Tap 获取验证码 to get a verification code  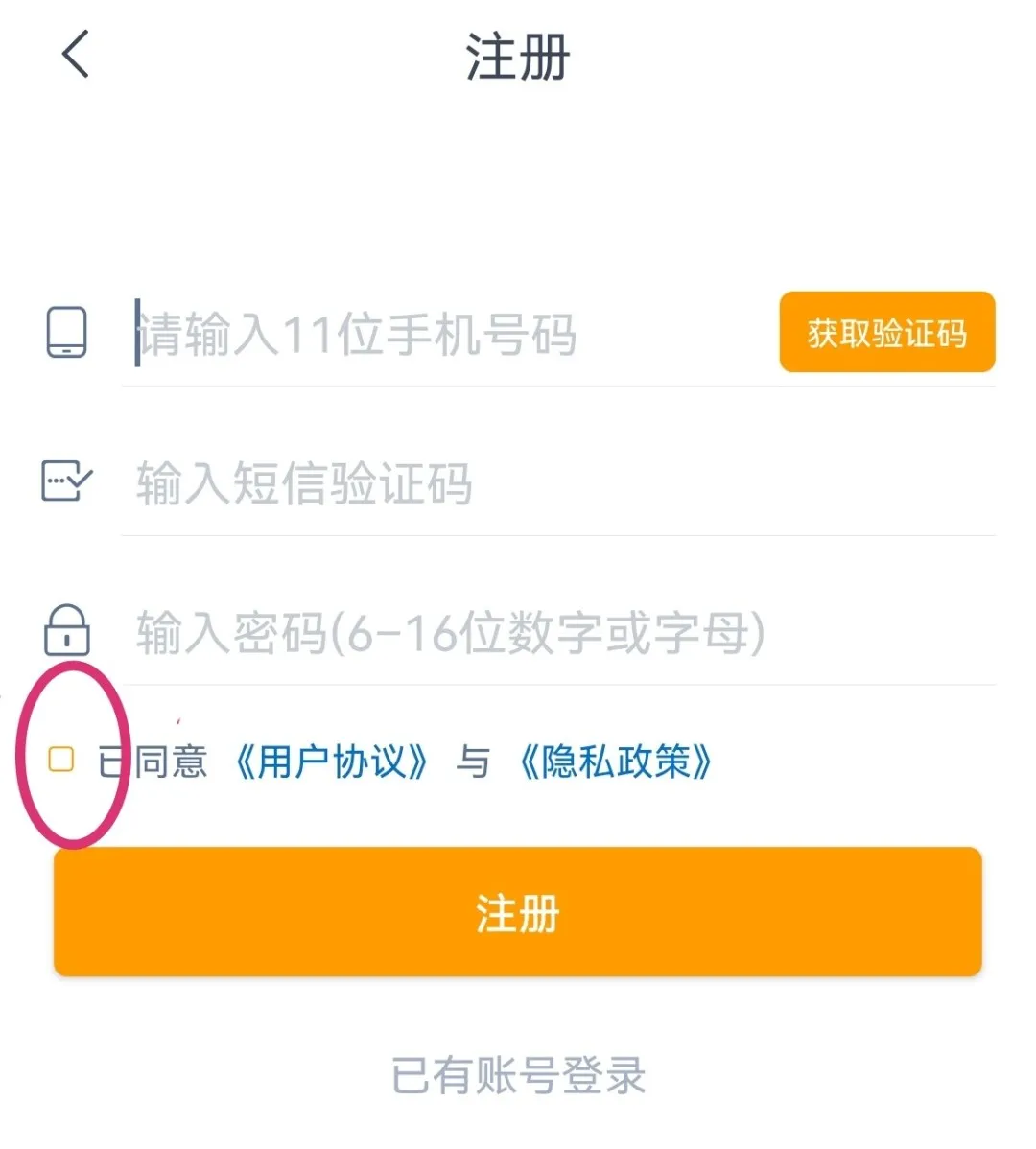(886, 333)
